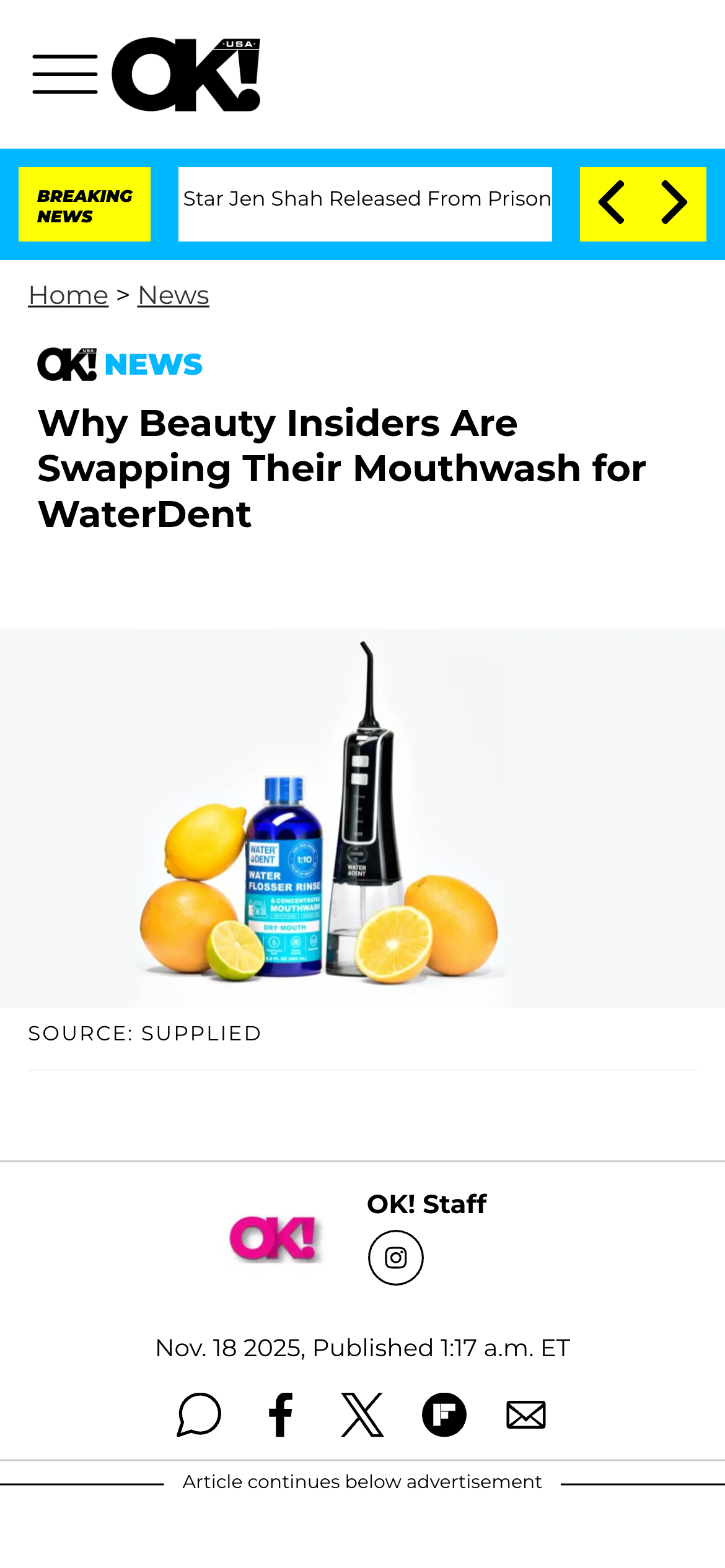Tap the OK! USA logo
The width and height of the screenshot is (725, 1568).
coord(186,74)
